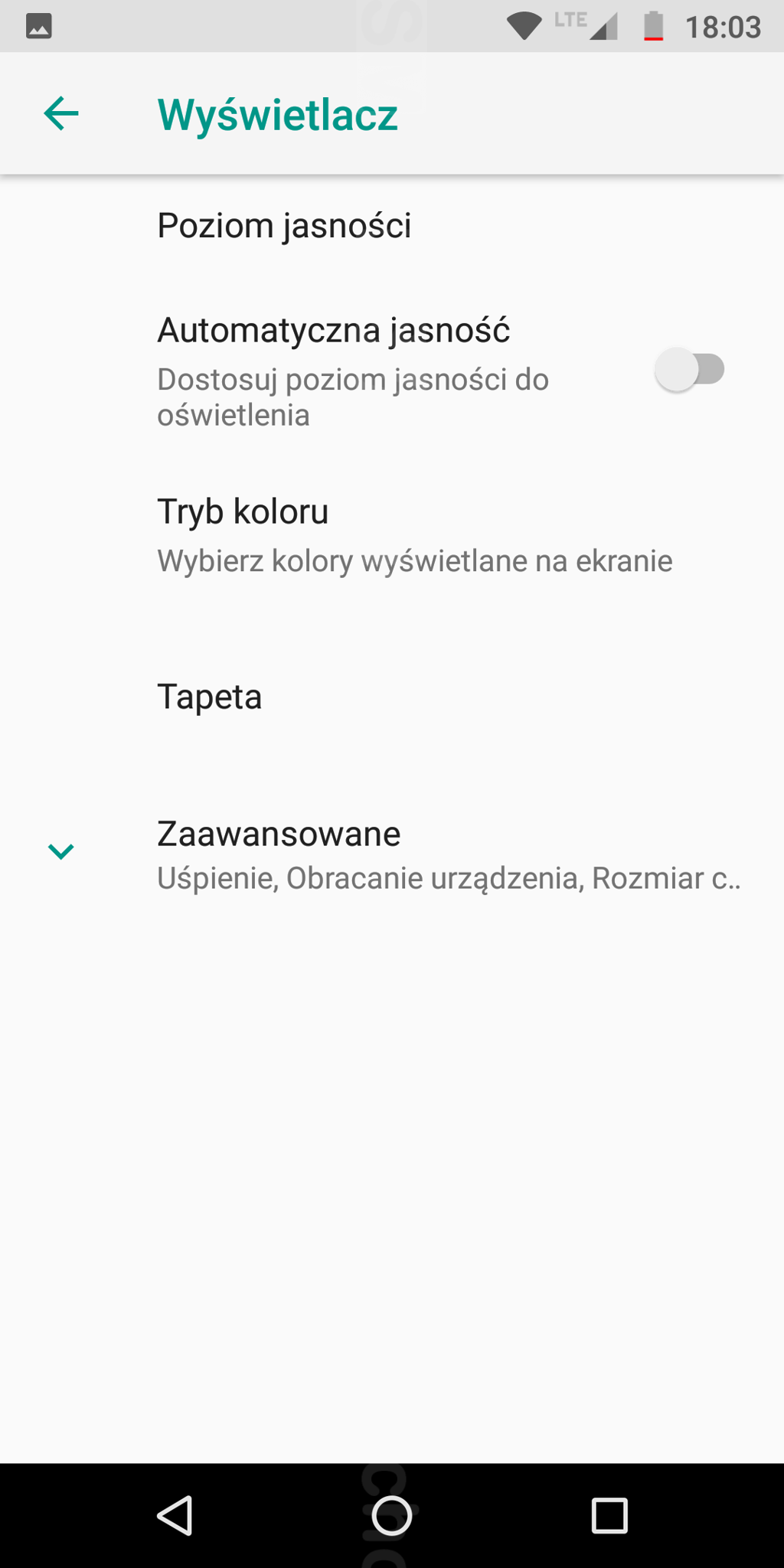Tap the system home button

pos(391,1515)
